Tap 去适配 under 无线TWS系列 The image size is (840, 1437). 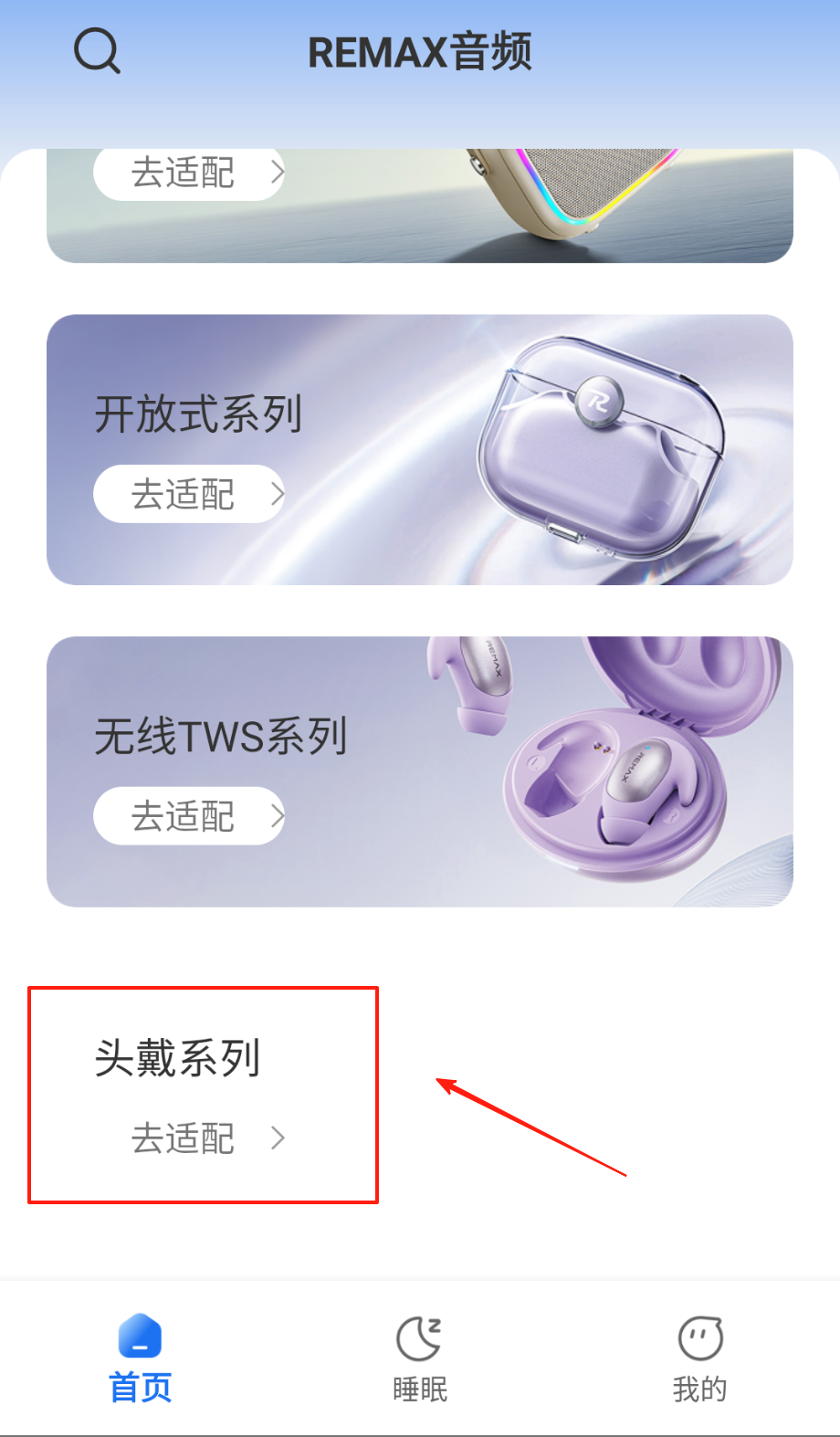(x=190, y=815)
